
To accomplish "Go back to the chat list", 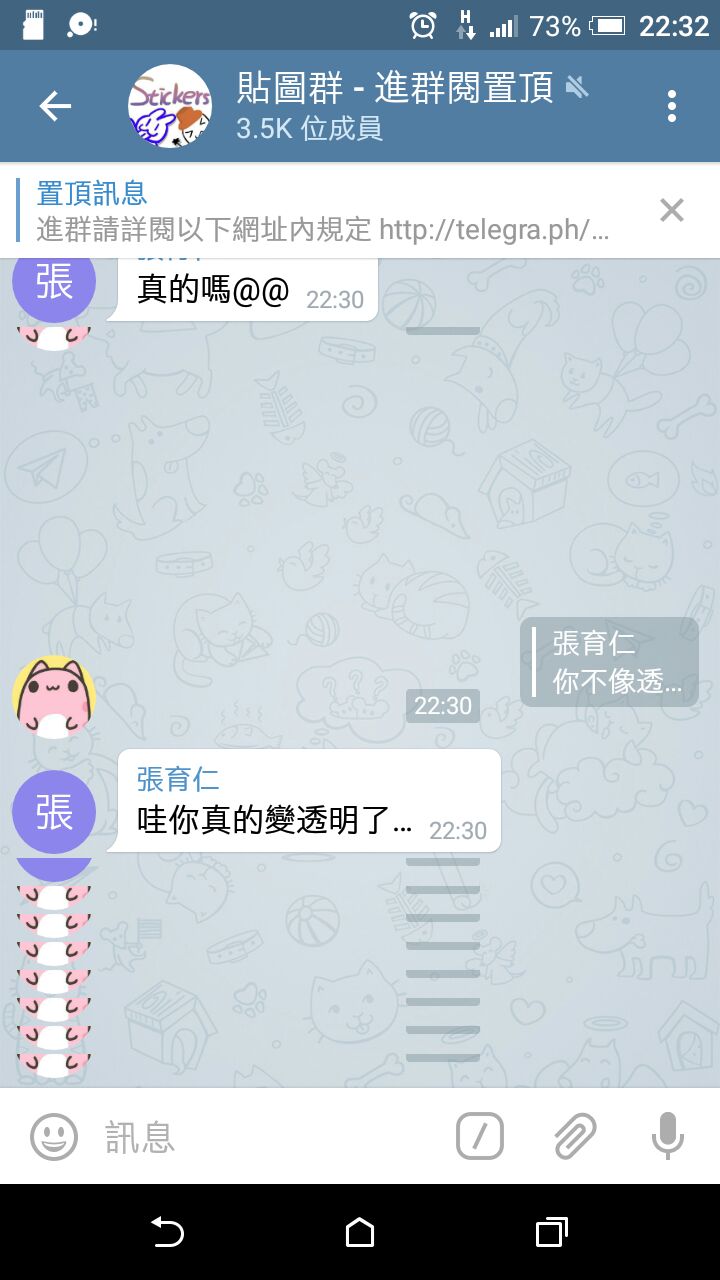I will (x=55, y=106).
